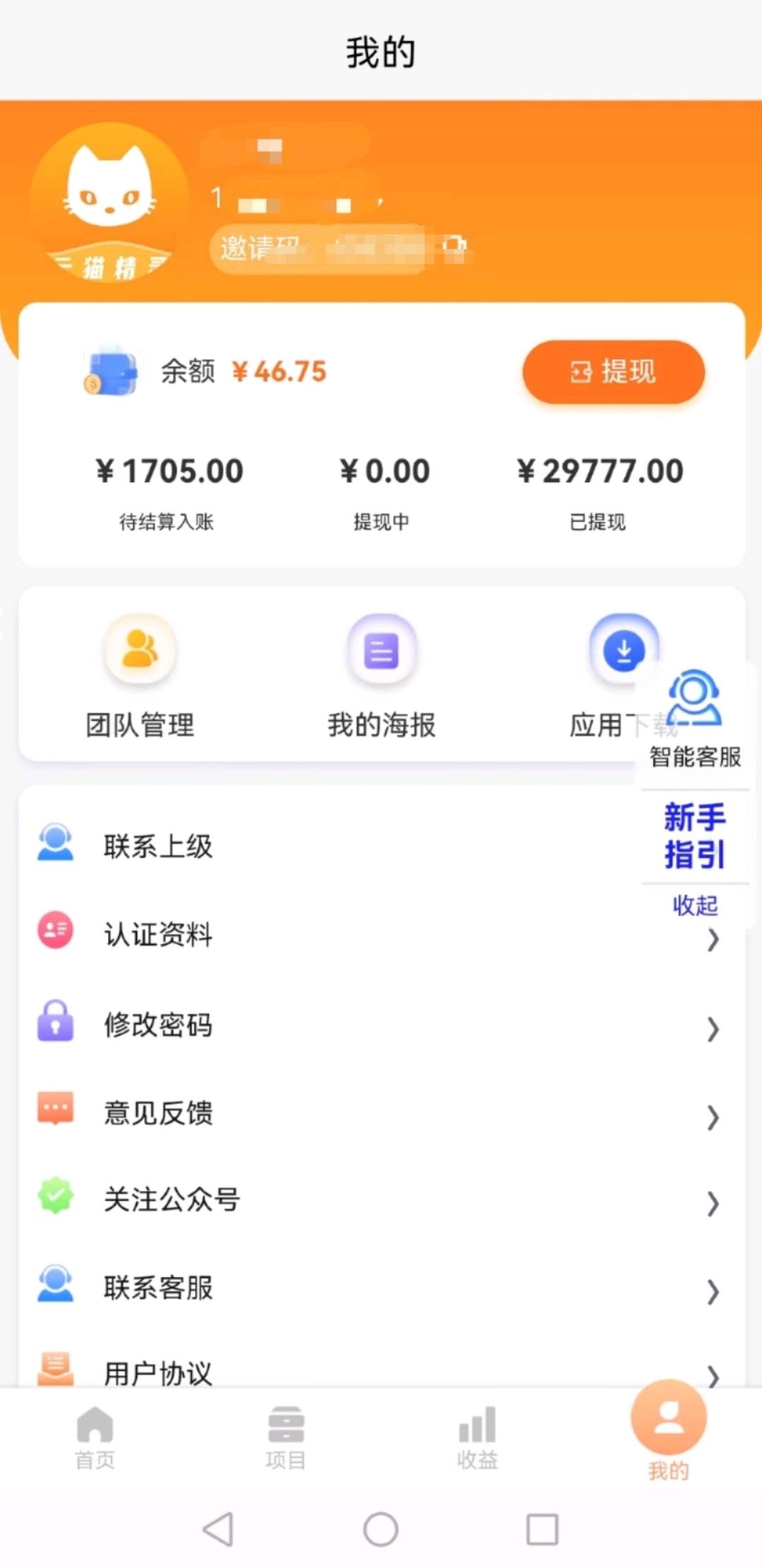Tap the 提现 withdraw button
The height and width of the screenshot is (1568, 762).
[x=613, y=371]
